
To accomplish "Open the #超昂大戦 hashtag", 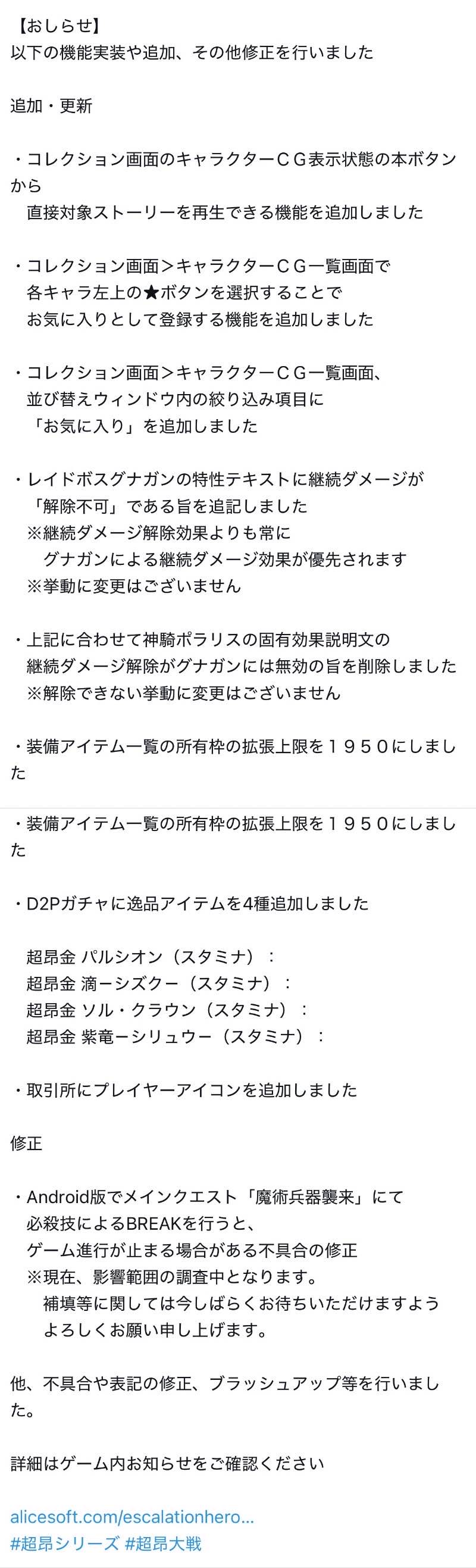I will pos(162,1543).
